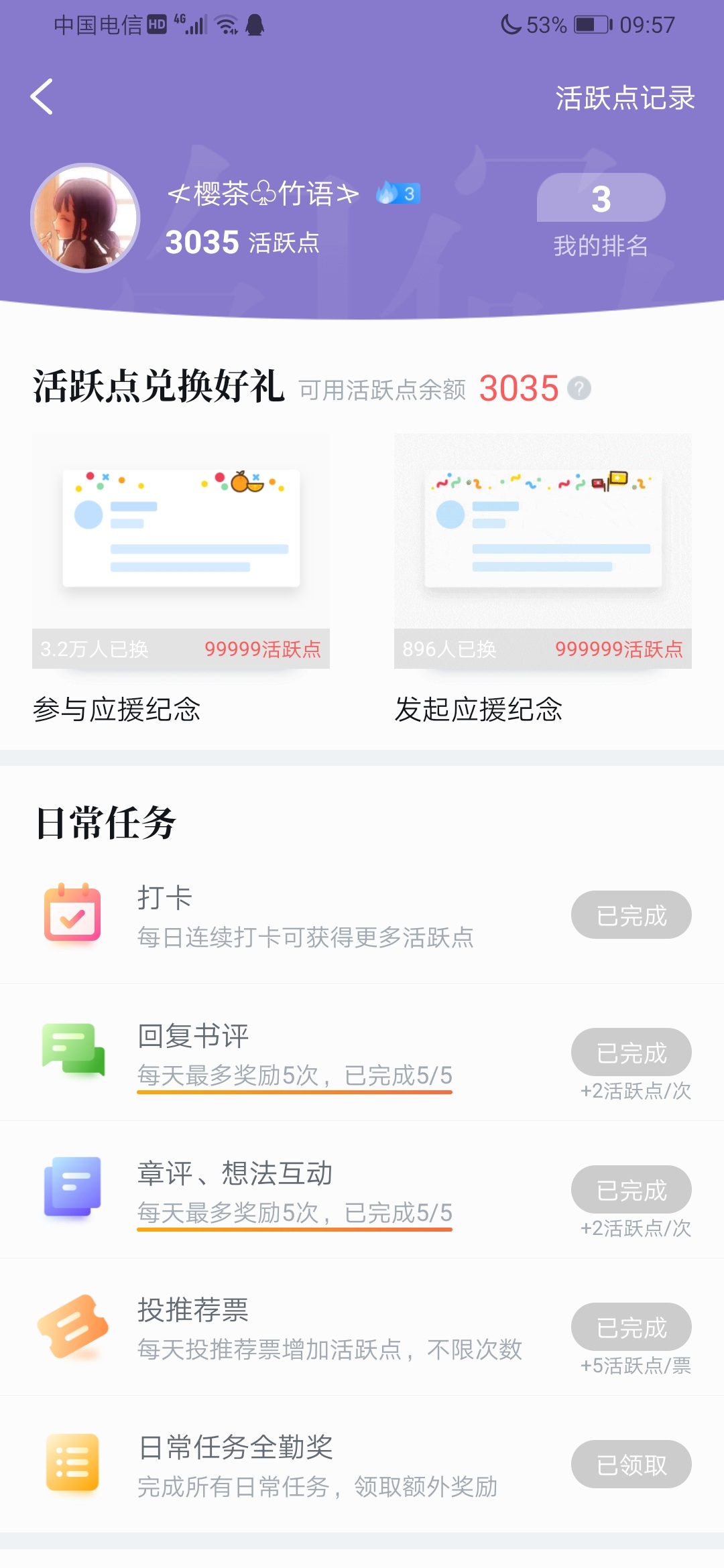
Task: View 我的排名 ranking
Action: pos(601,216)
